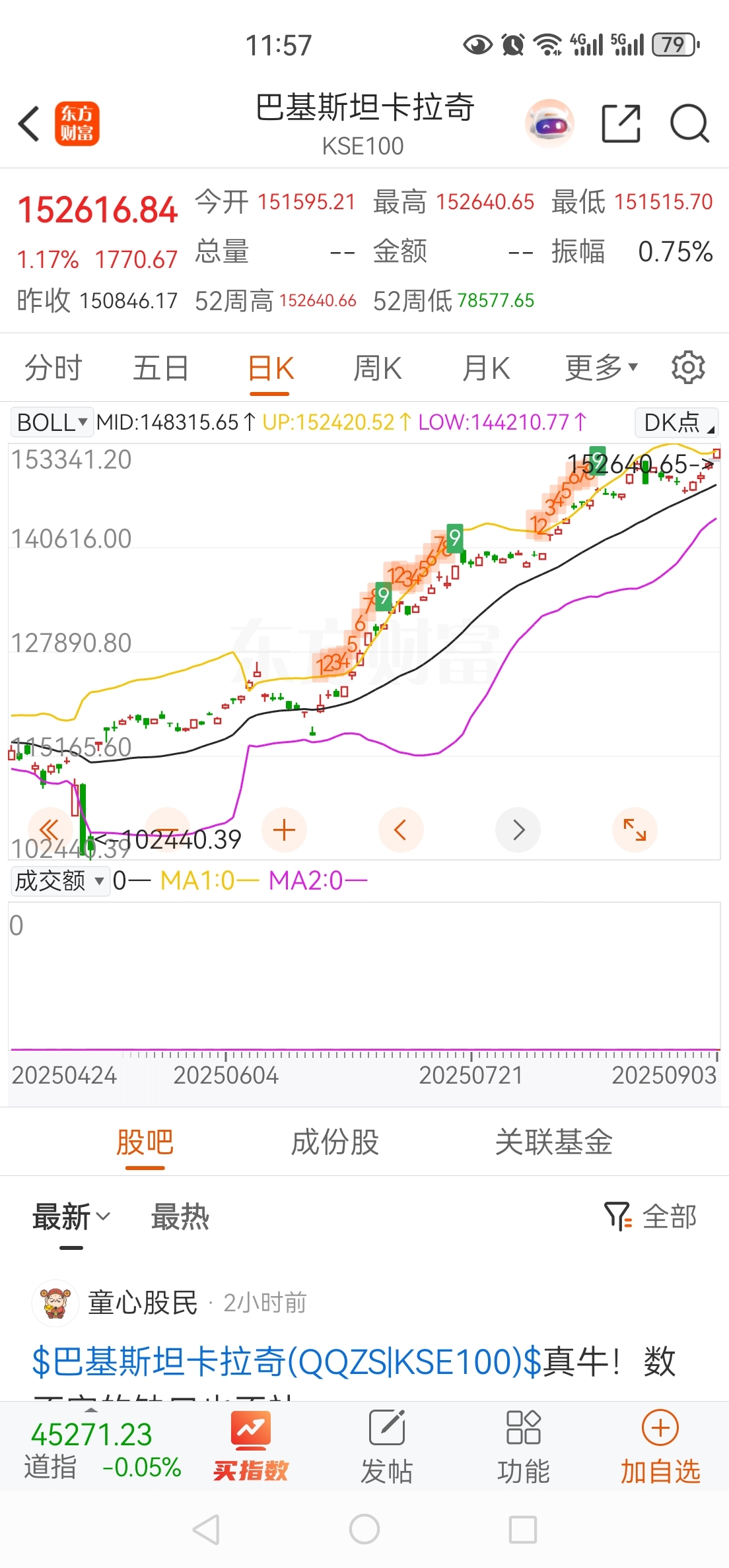Select the 月K chart tab

click(x=486, y=368)
